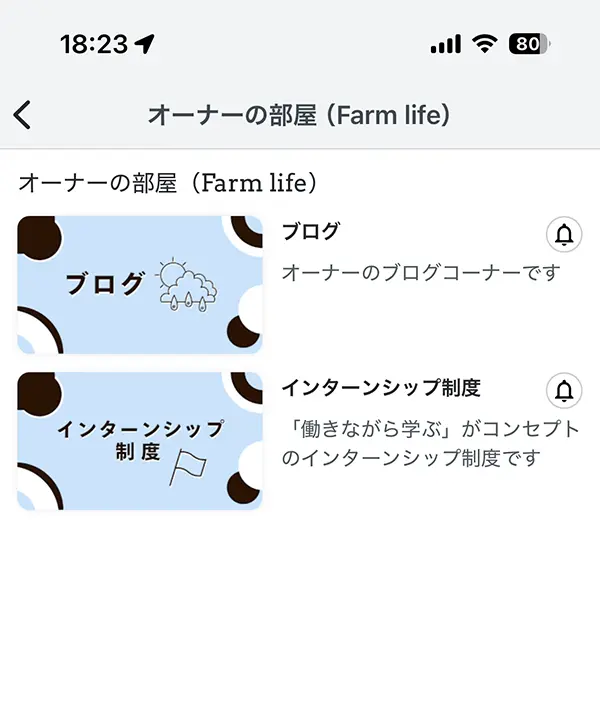The width and height of the screenshot is (600, 713).
Task: Toggle notification bell for ブログ
Action: (564, 235)
